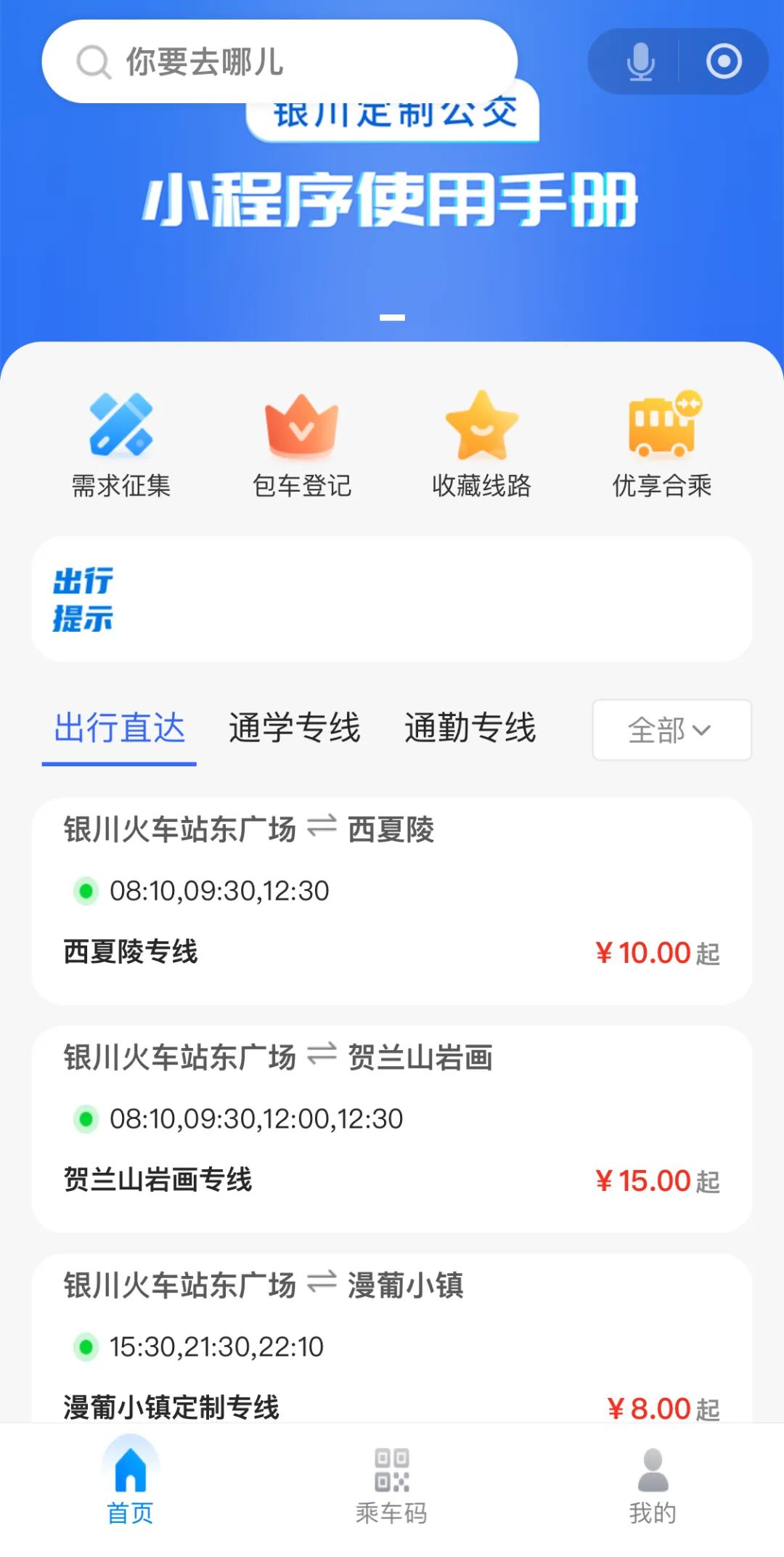This screenshot has height=1557, width=784.
Task: Open the 贺兰山岩画专线 route card
Action: tap(392, 1129)
